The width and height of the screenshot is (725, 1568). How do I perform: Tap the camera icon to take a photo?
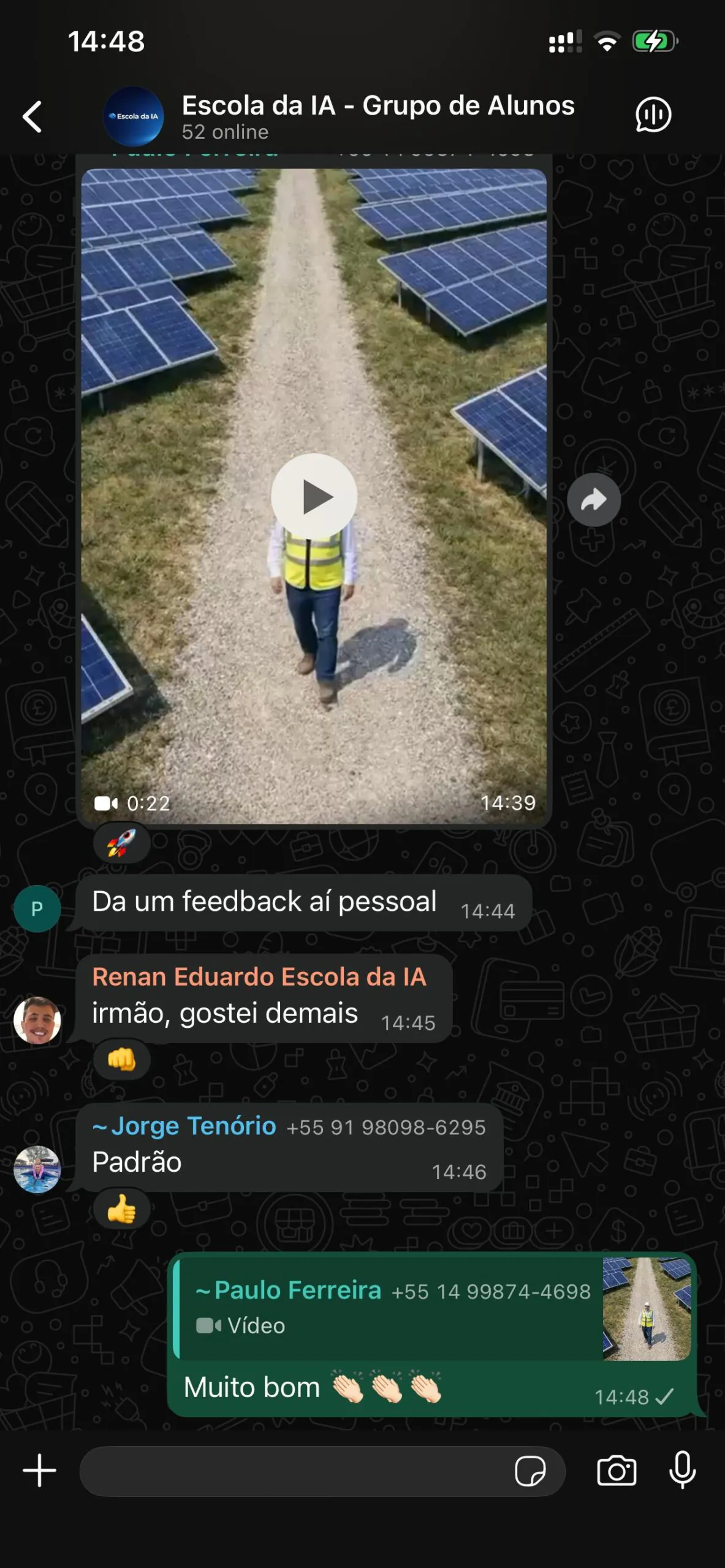[x=617, y=1471]
